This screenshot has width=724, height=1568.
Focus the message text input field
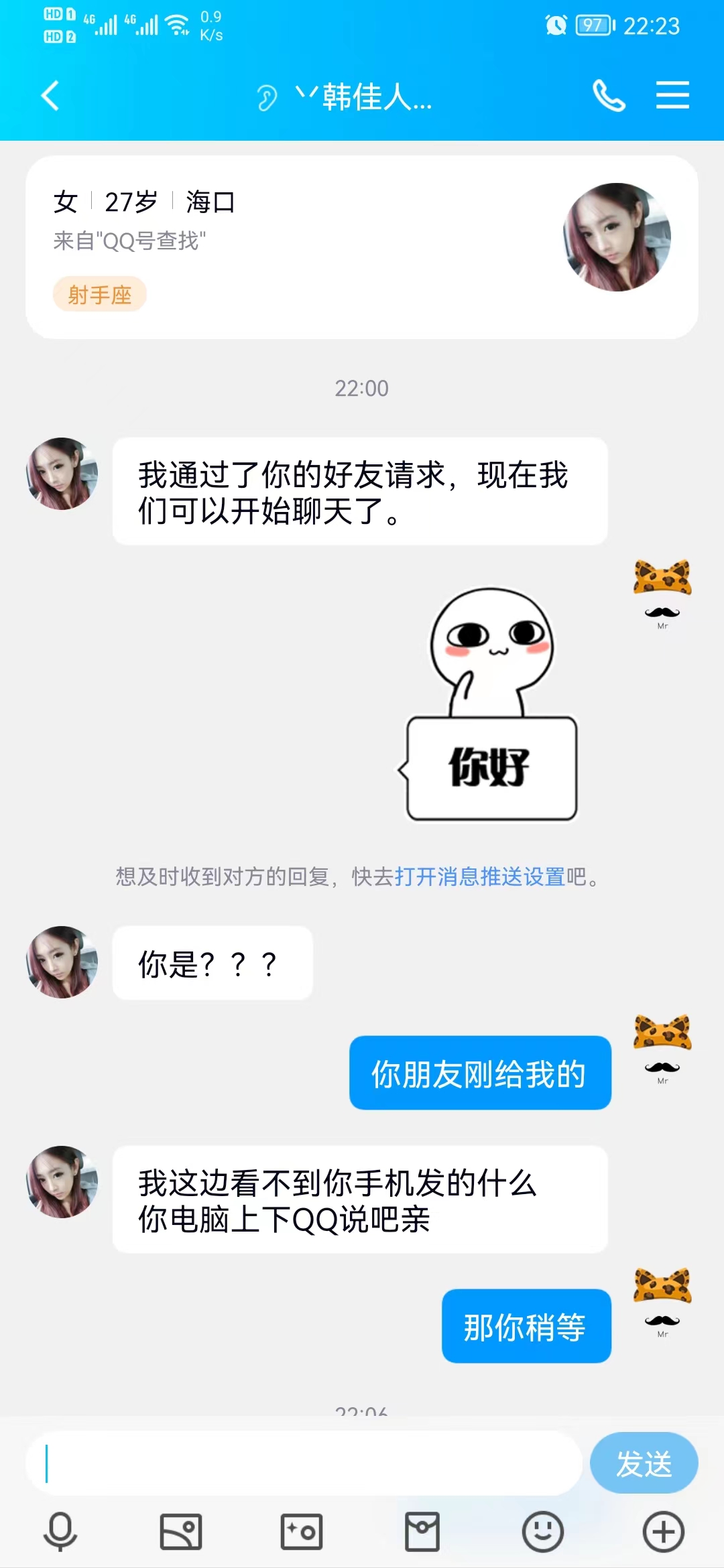coord(303,1463)
